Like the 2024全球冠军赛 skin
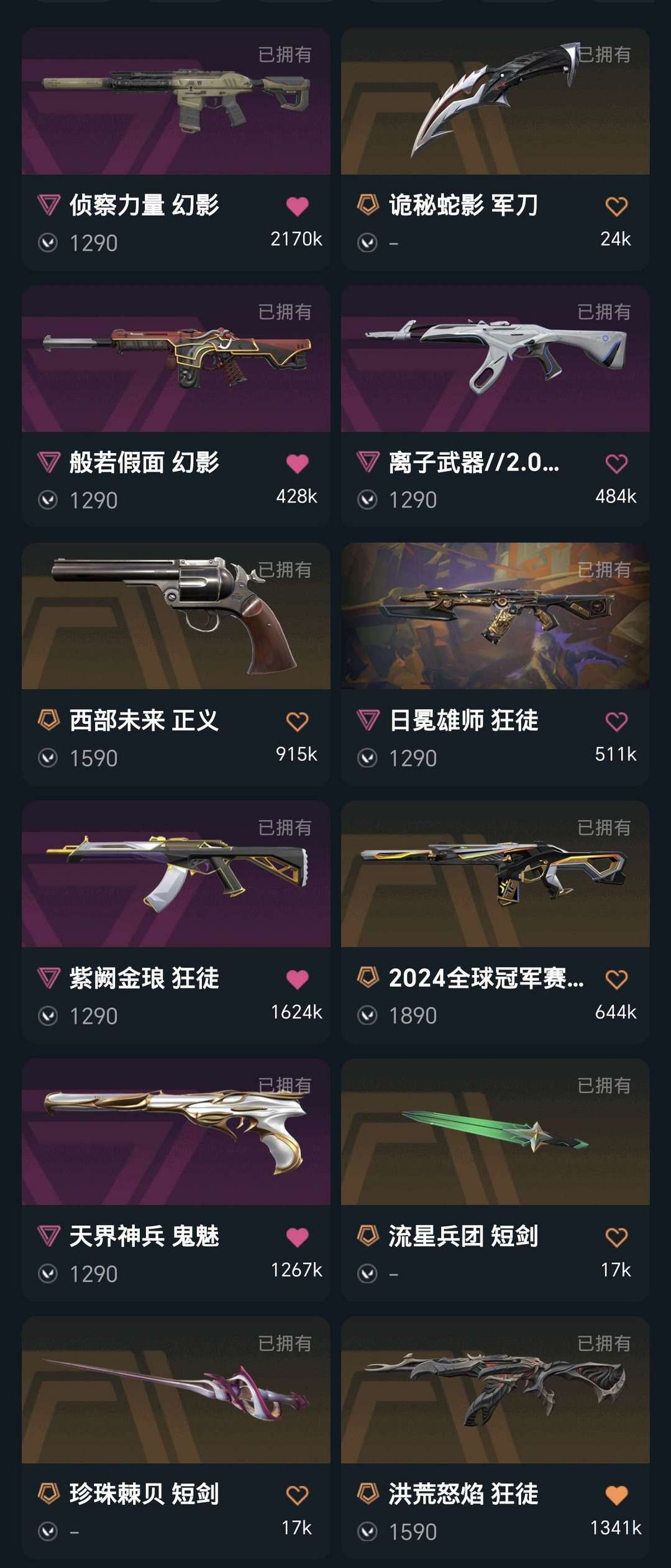This screenshot has height=1568, width=671. (x=616, y=979)
